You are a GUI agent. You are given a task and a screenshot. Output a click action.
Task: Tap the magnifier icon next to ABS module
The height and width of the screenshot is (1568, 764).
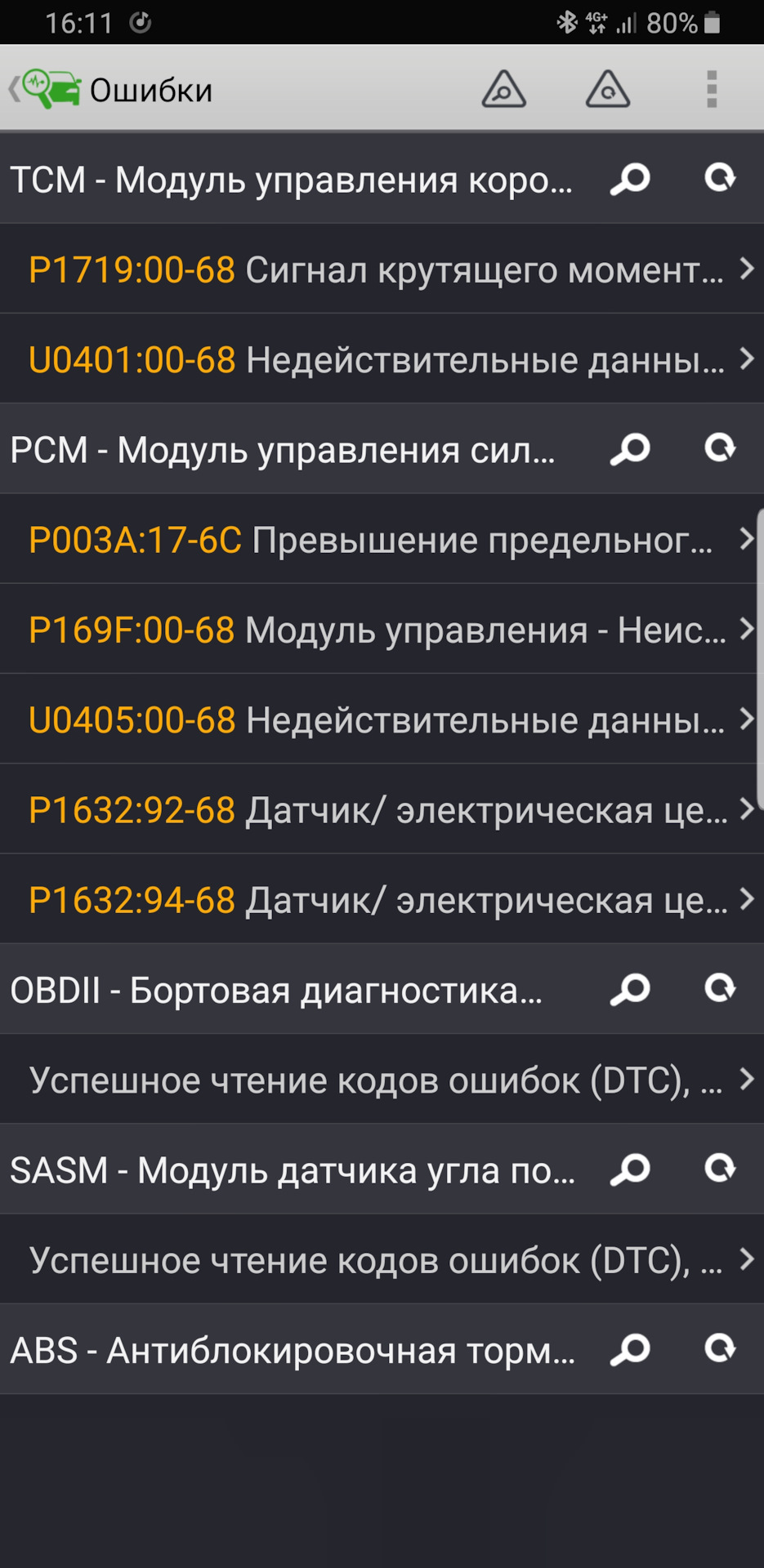629,1350
